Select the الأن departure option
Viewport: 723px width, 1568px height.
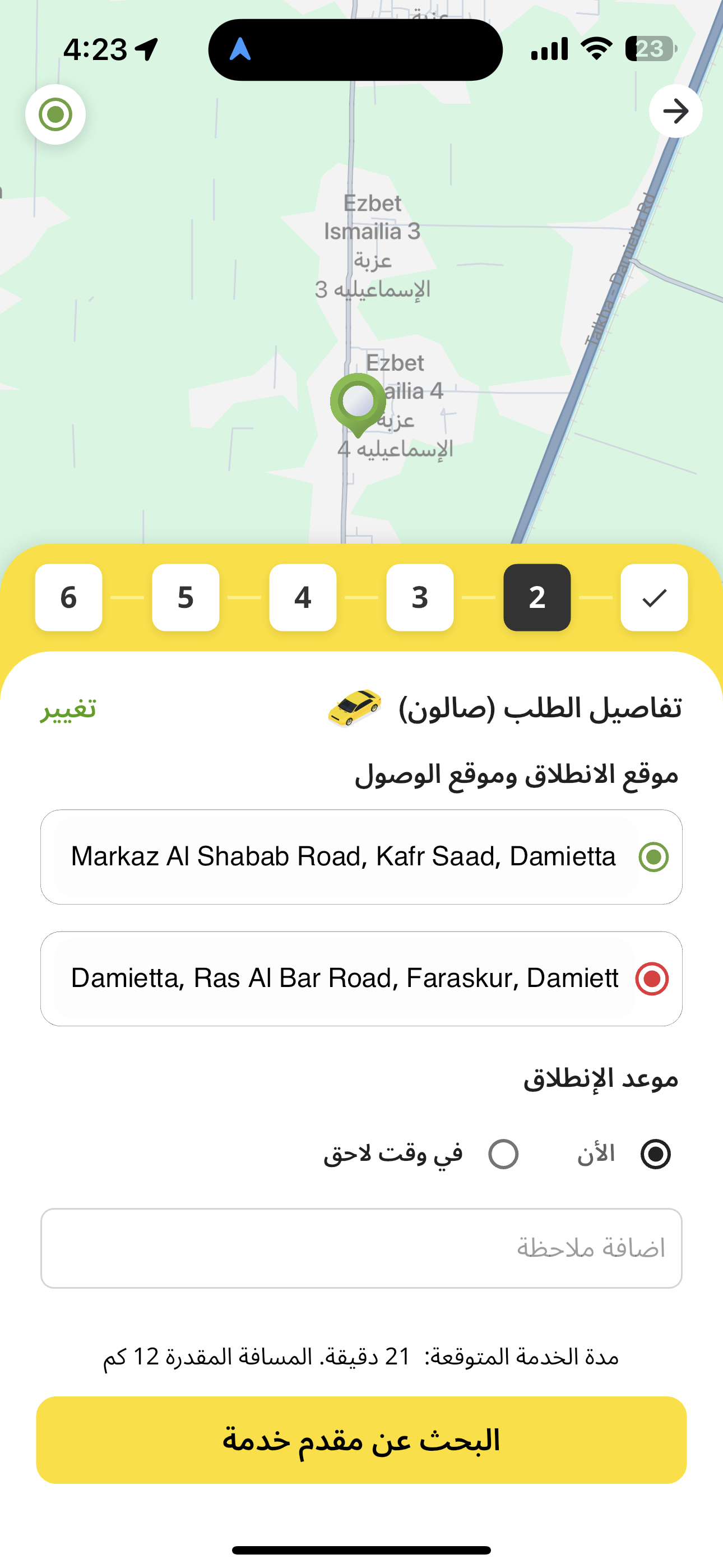[655, 1154]
